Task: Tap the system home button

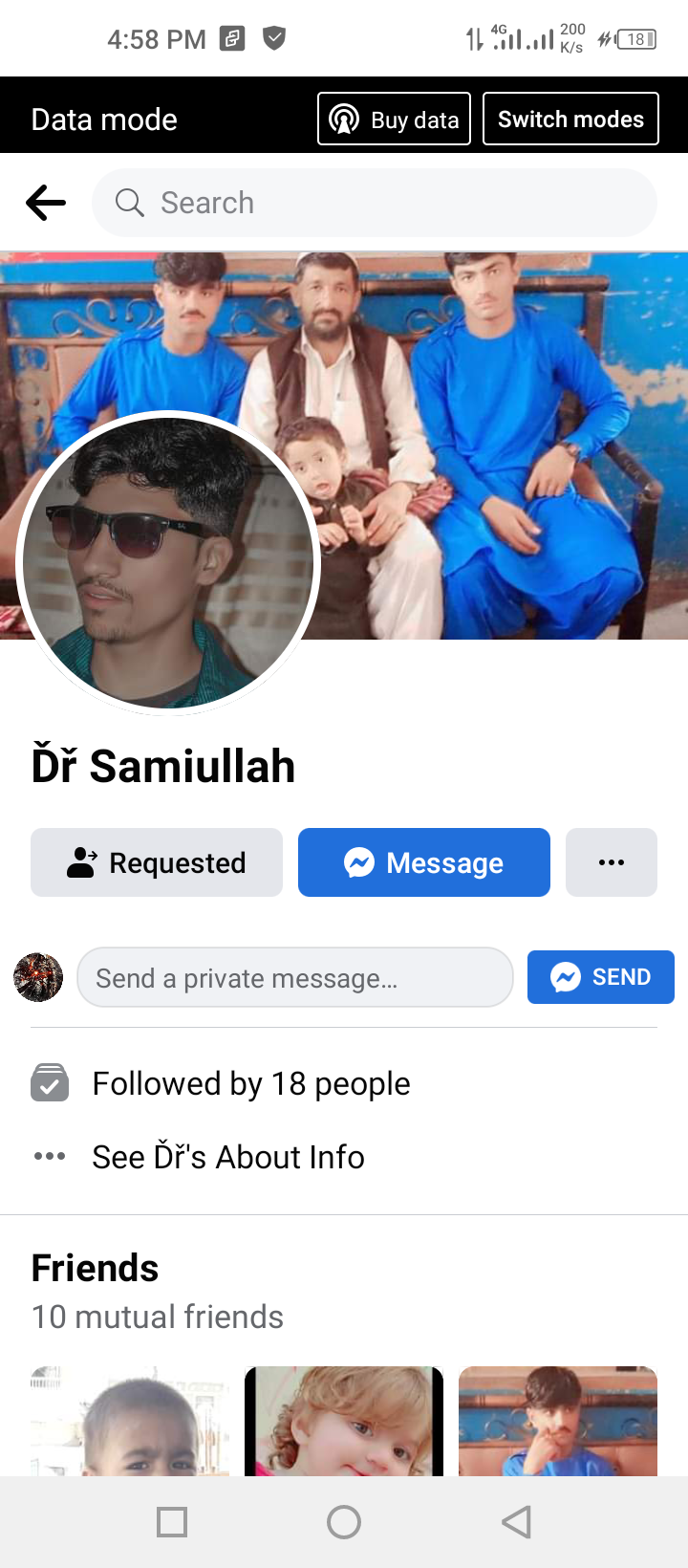Action: (344, 1522)
